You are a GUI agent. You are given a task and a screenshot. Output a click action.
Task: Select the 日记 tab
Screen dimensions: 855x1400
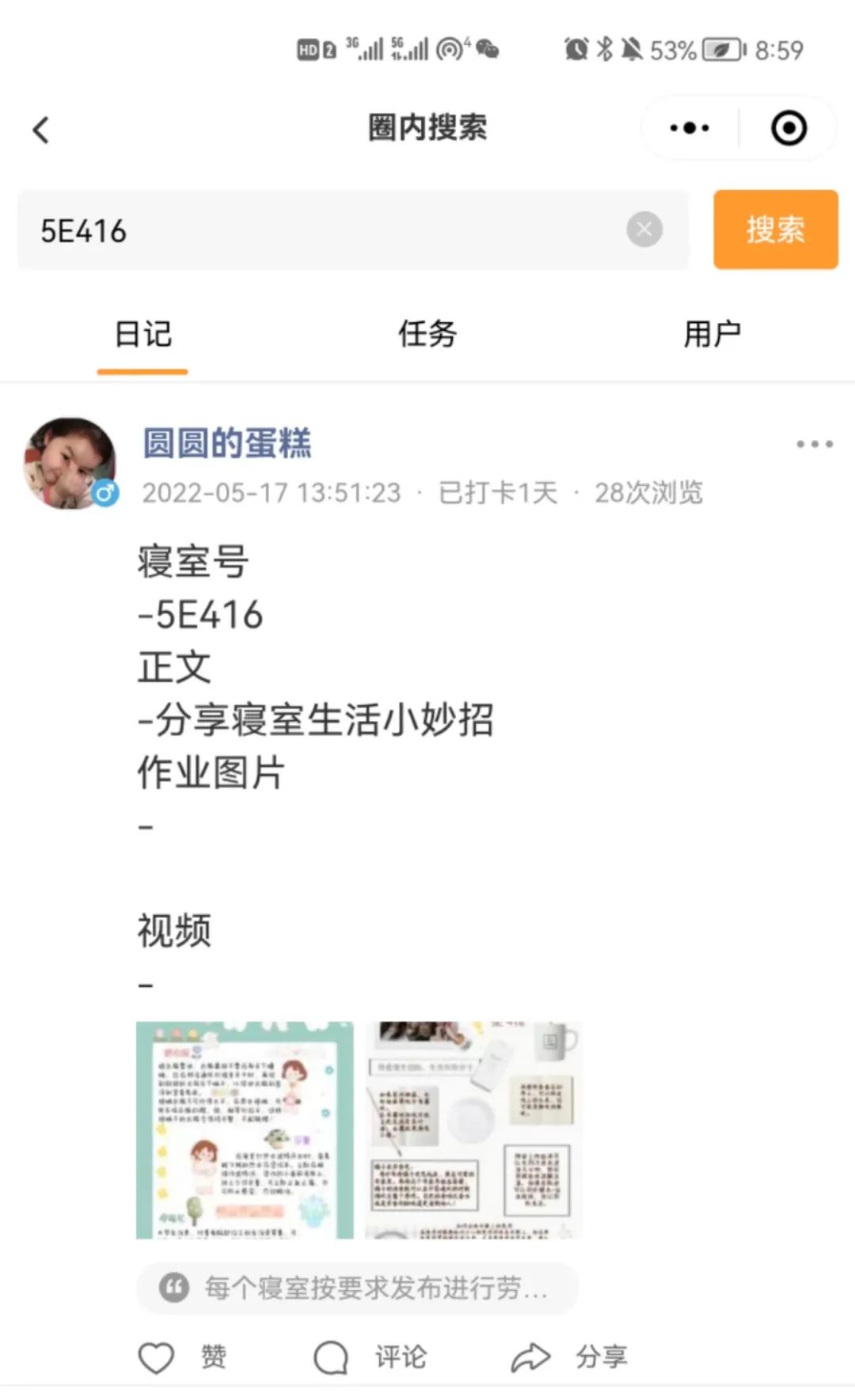pyautogui.click(x=143, y=334)
